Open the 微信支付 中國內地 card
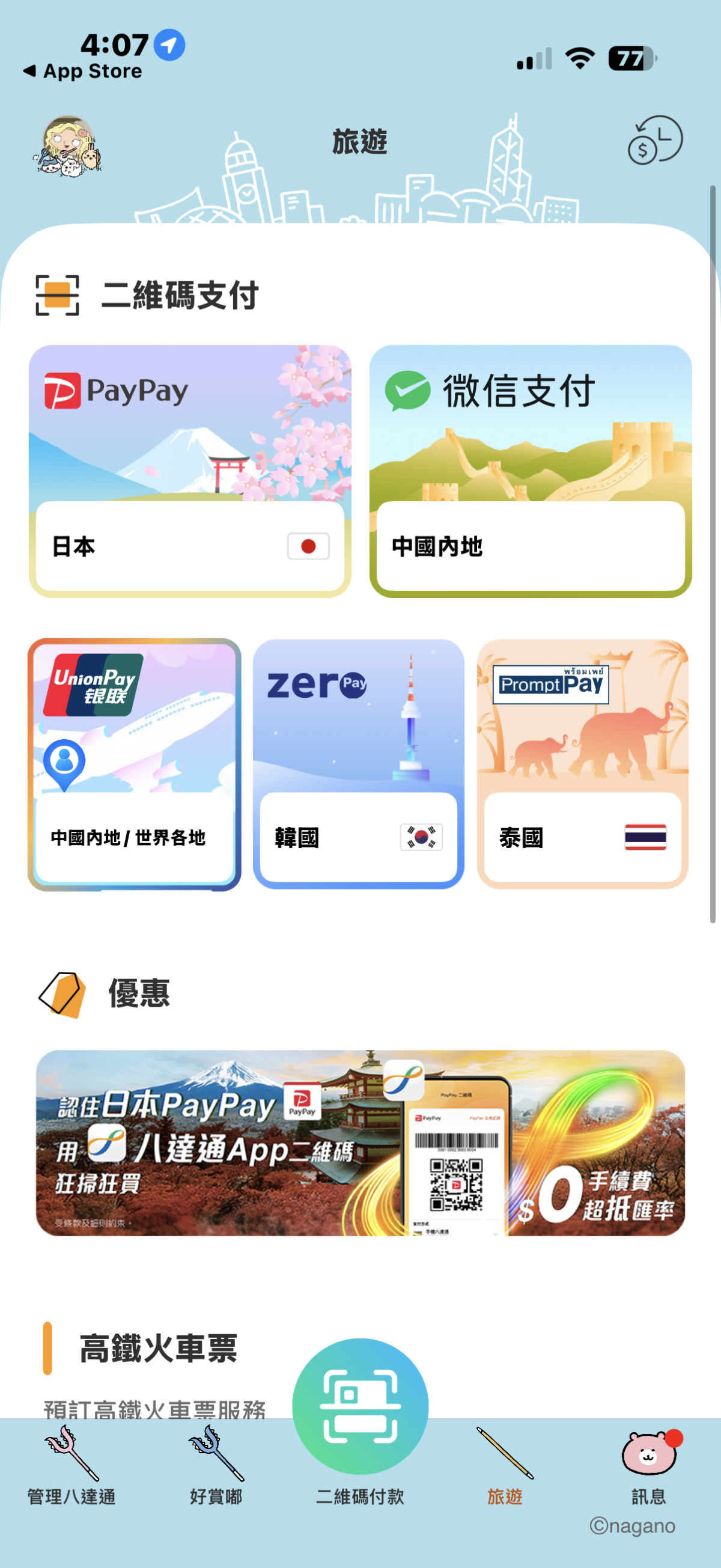721x1568 pixels. pyautogui.click(x=530, y=471)
